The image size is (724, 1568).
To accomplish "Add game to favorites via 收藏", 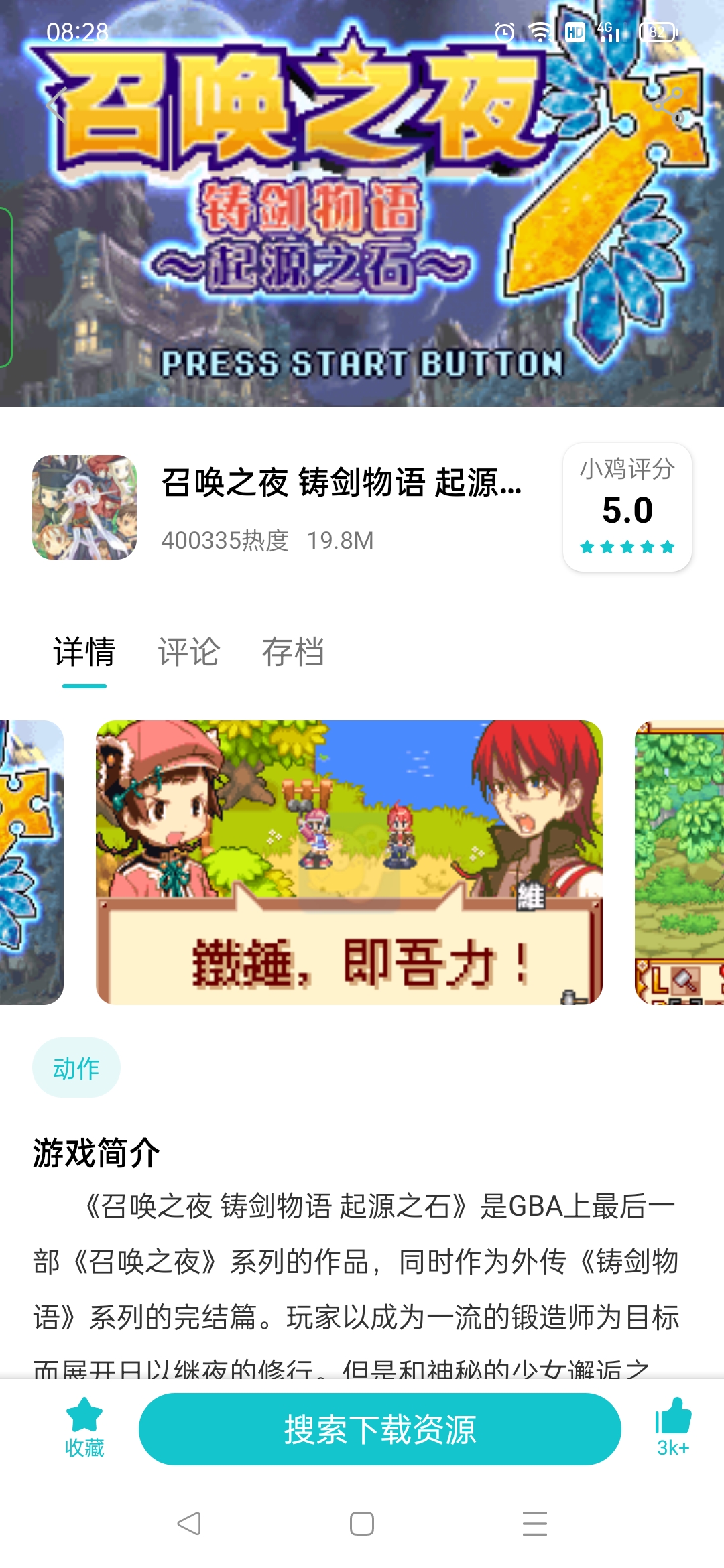I will pos(84,1428).
